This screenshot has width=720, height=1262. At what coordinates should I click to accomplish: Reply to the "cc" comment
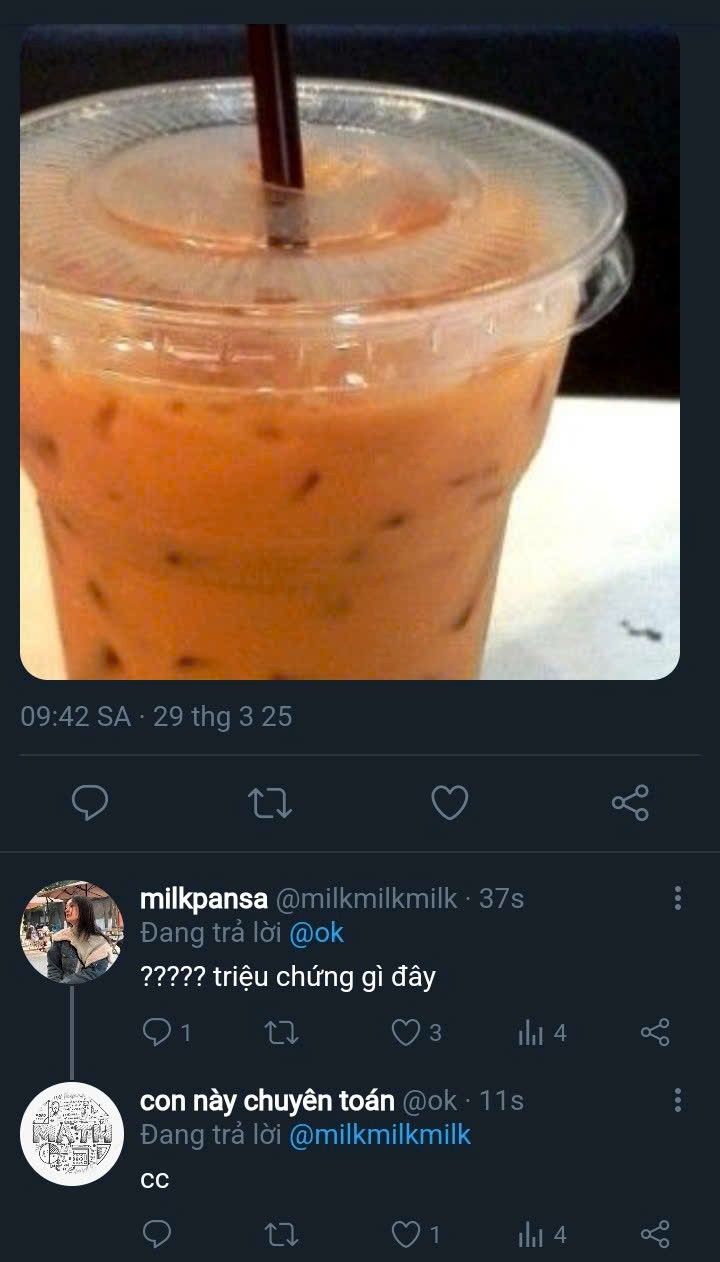point(157,1235)
